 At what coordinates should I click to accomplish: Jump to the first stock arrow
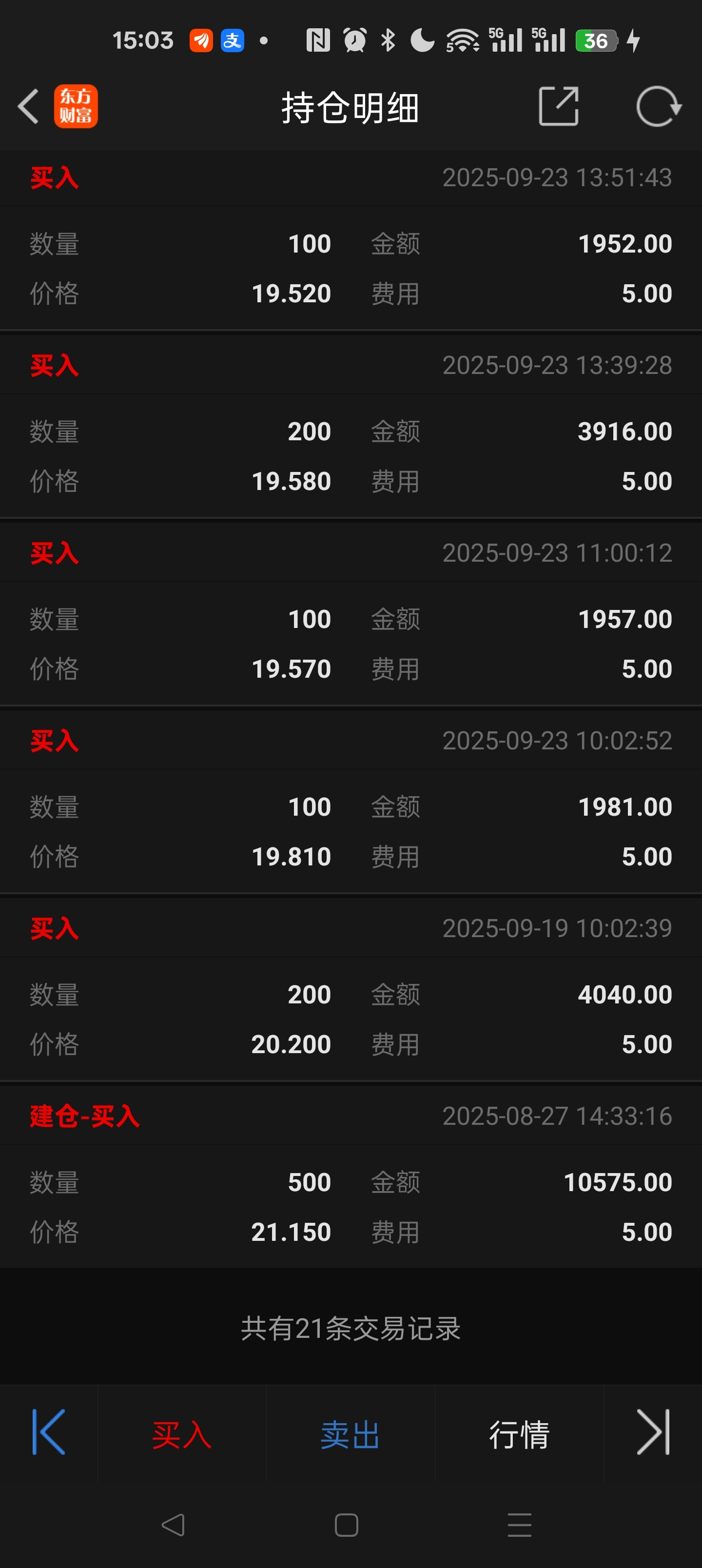click(x=49, y=1431)
